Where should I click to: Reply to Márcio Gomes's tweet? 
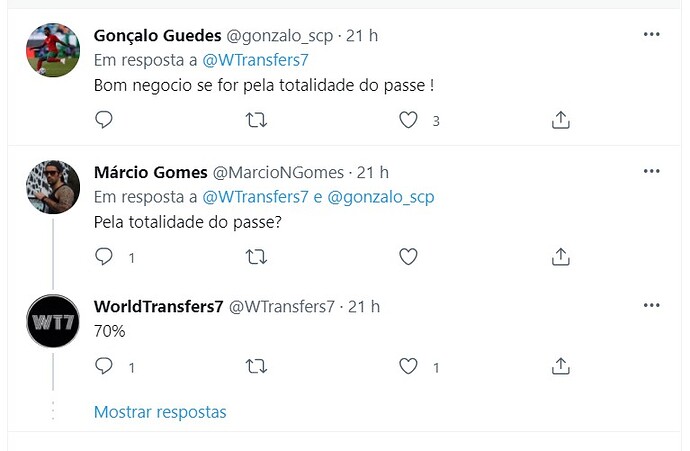(104, 257)
